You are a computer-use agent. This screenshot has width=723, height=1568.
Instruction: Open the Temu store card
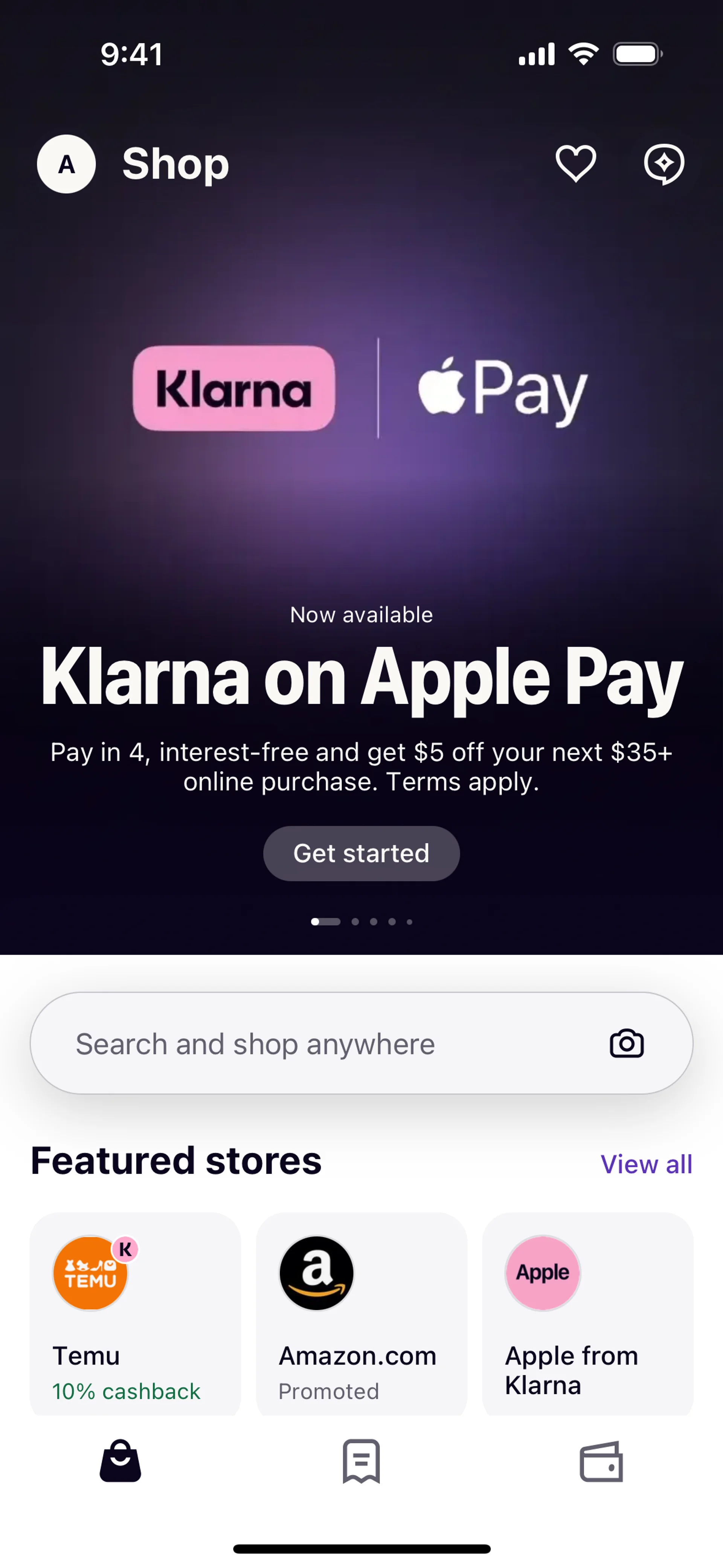coord(135,1315)
